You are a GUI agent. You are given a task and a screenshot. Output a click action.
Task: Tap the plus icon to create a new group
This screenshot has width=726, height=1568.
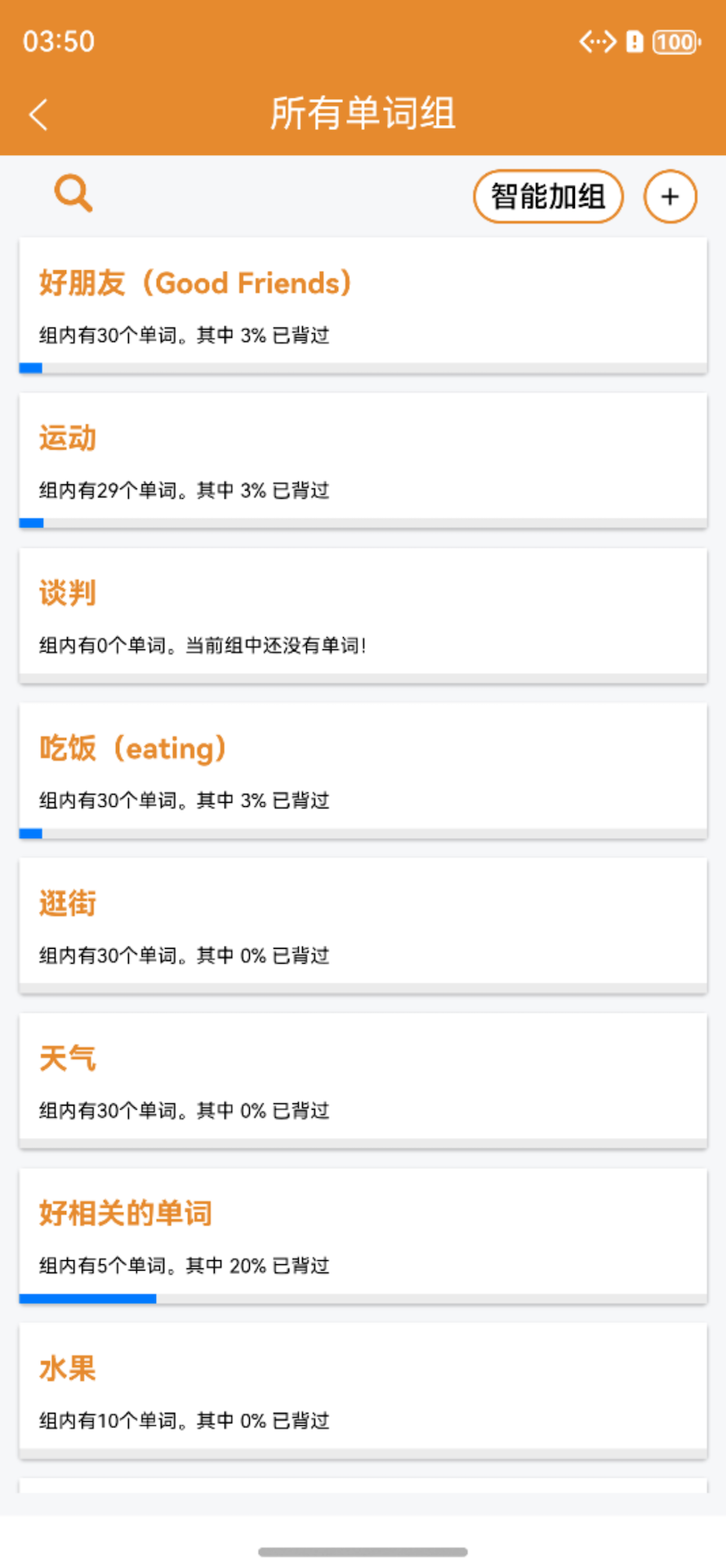(670, 196)
